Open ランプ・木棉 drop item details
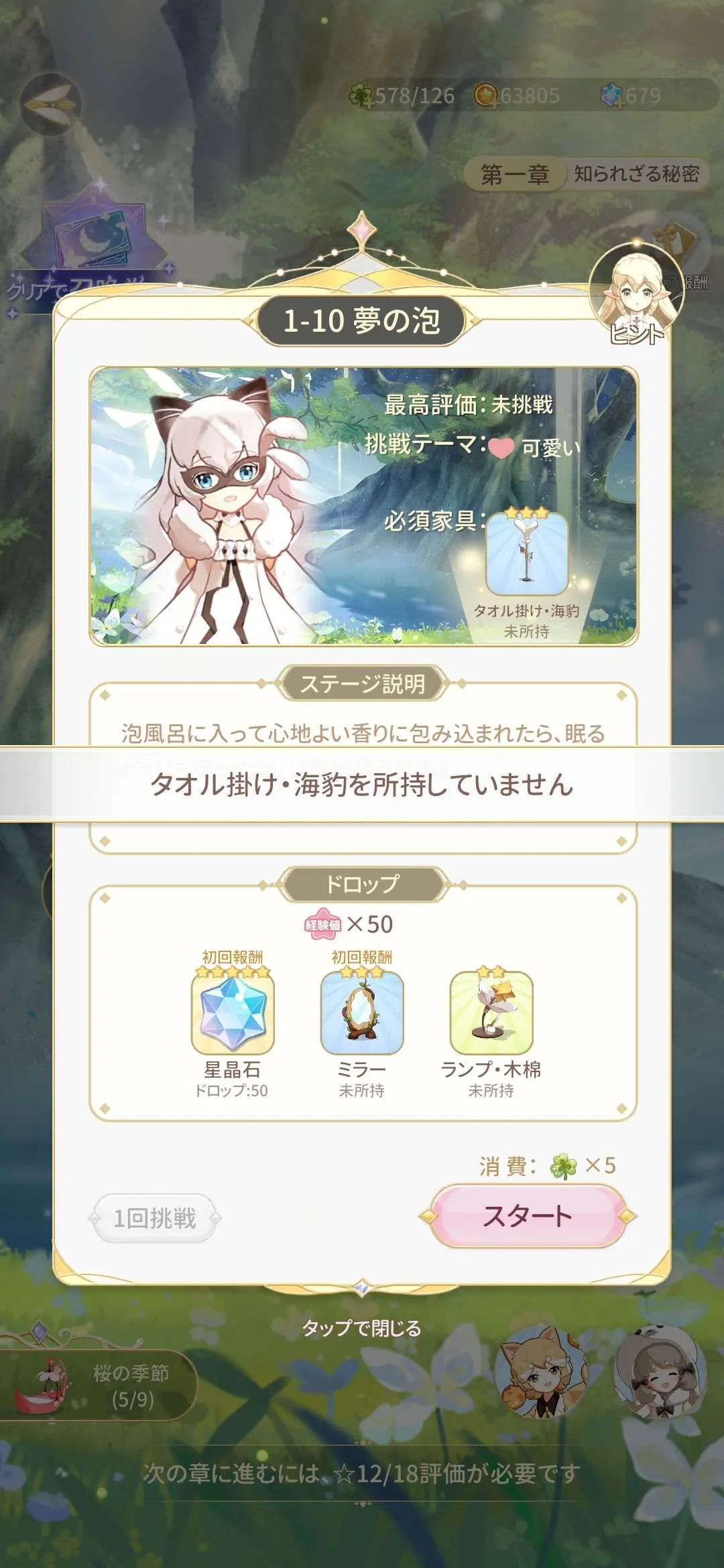The image size is (724, 1568). pyautogui.click(x=491, y=1013)
